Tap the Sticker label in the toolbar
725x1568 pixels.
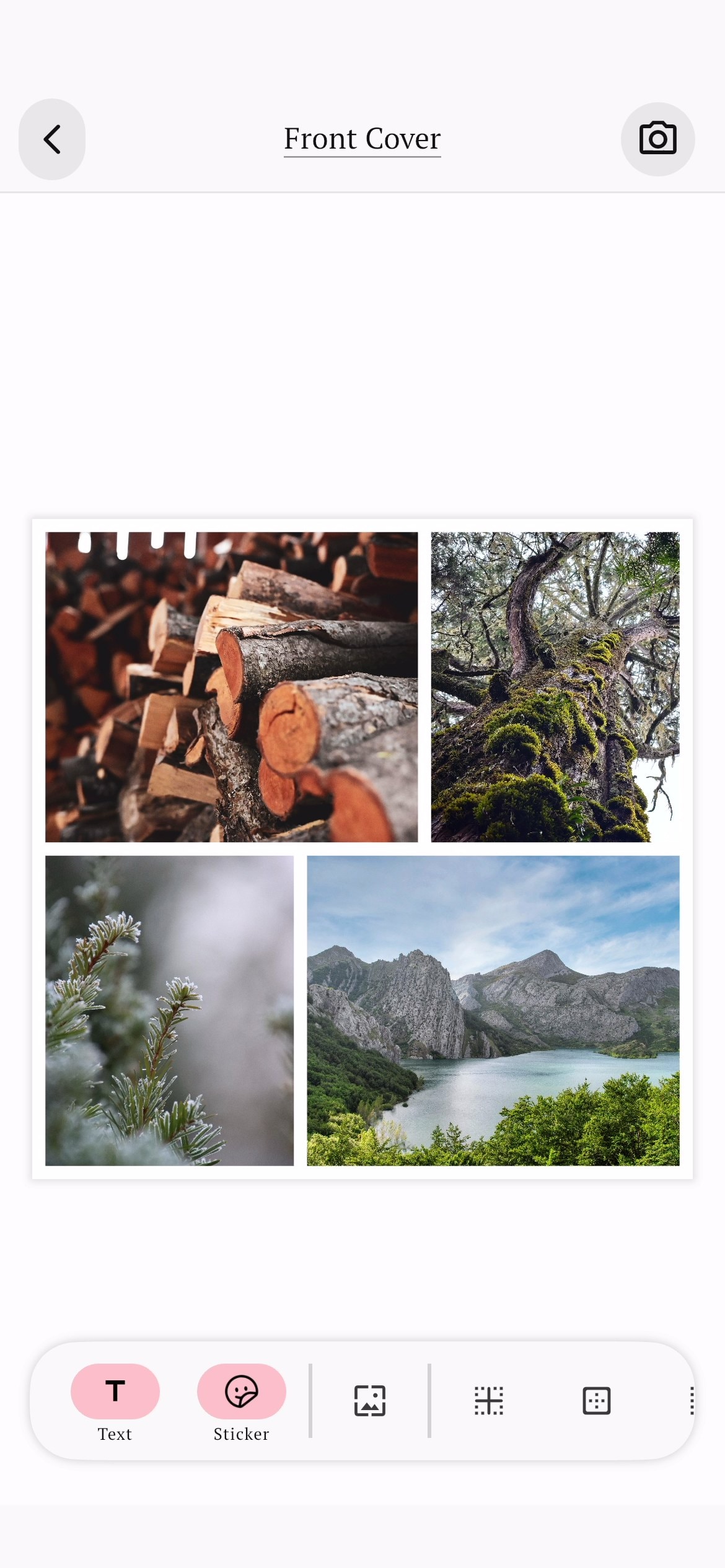(240, 1434)
